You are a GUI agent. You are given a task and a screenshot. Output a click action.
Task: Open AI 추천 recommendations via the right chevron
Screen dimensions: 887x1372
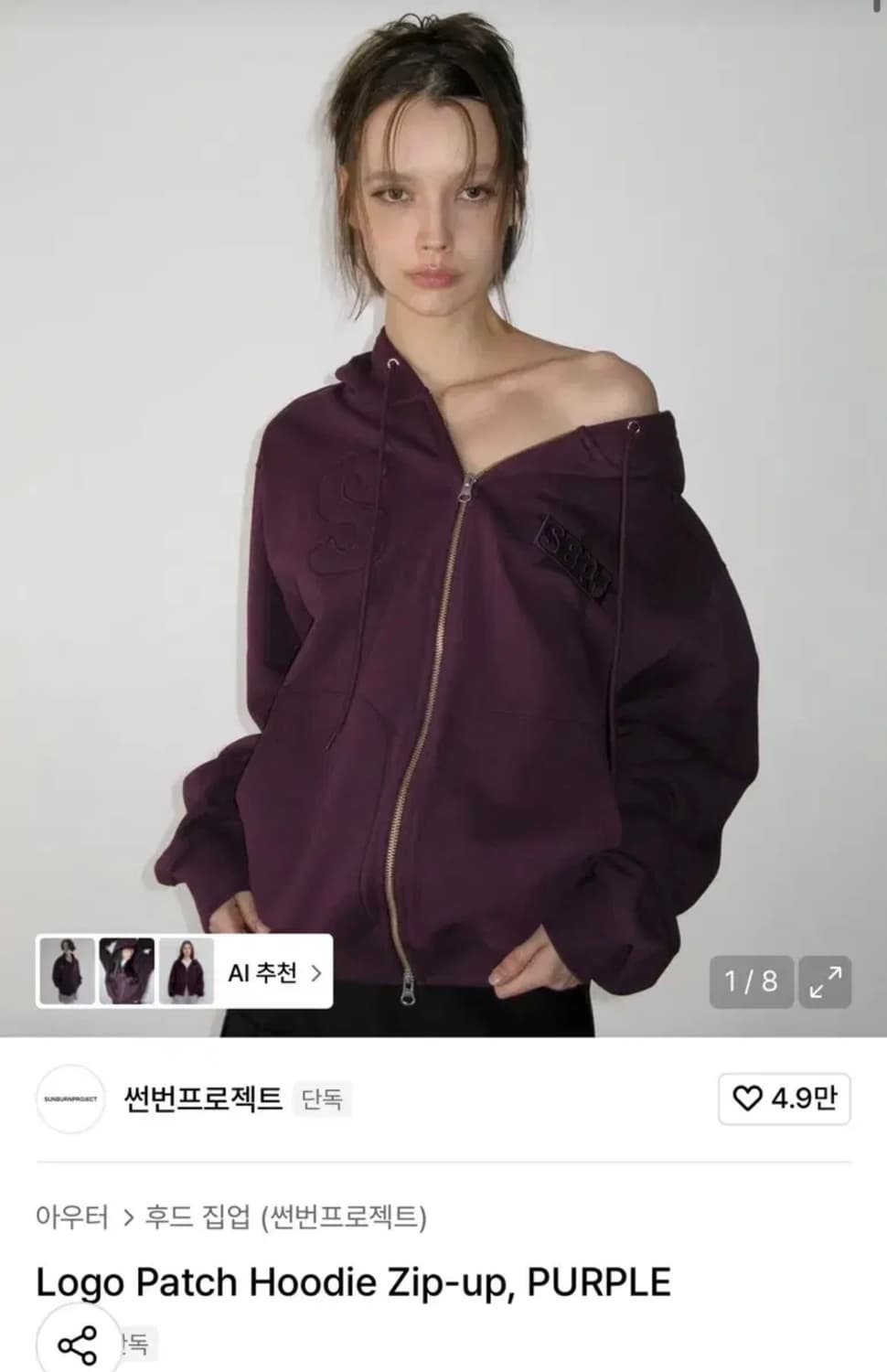315,973
